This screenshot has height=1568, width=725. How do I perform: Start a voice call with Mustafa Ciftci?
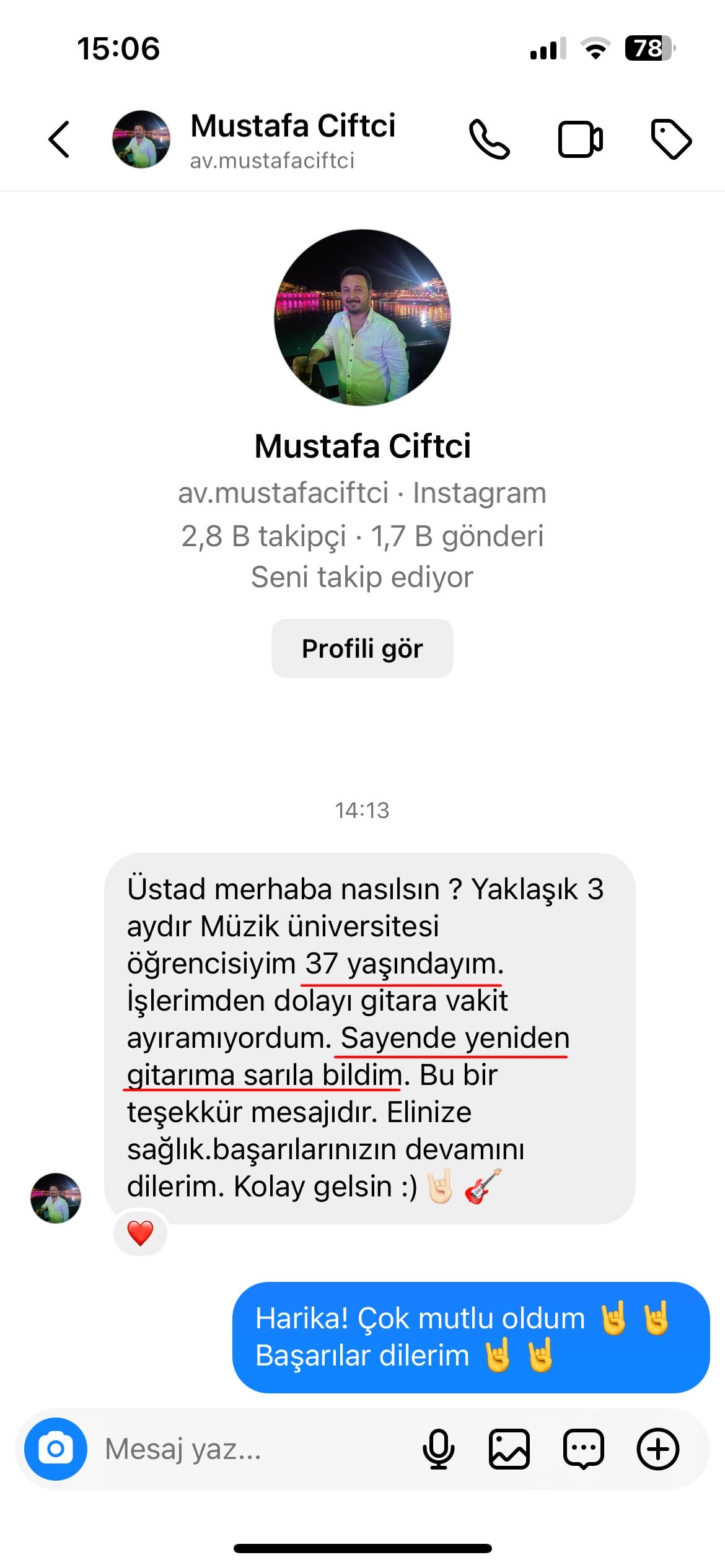[489, 139]
